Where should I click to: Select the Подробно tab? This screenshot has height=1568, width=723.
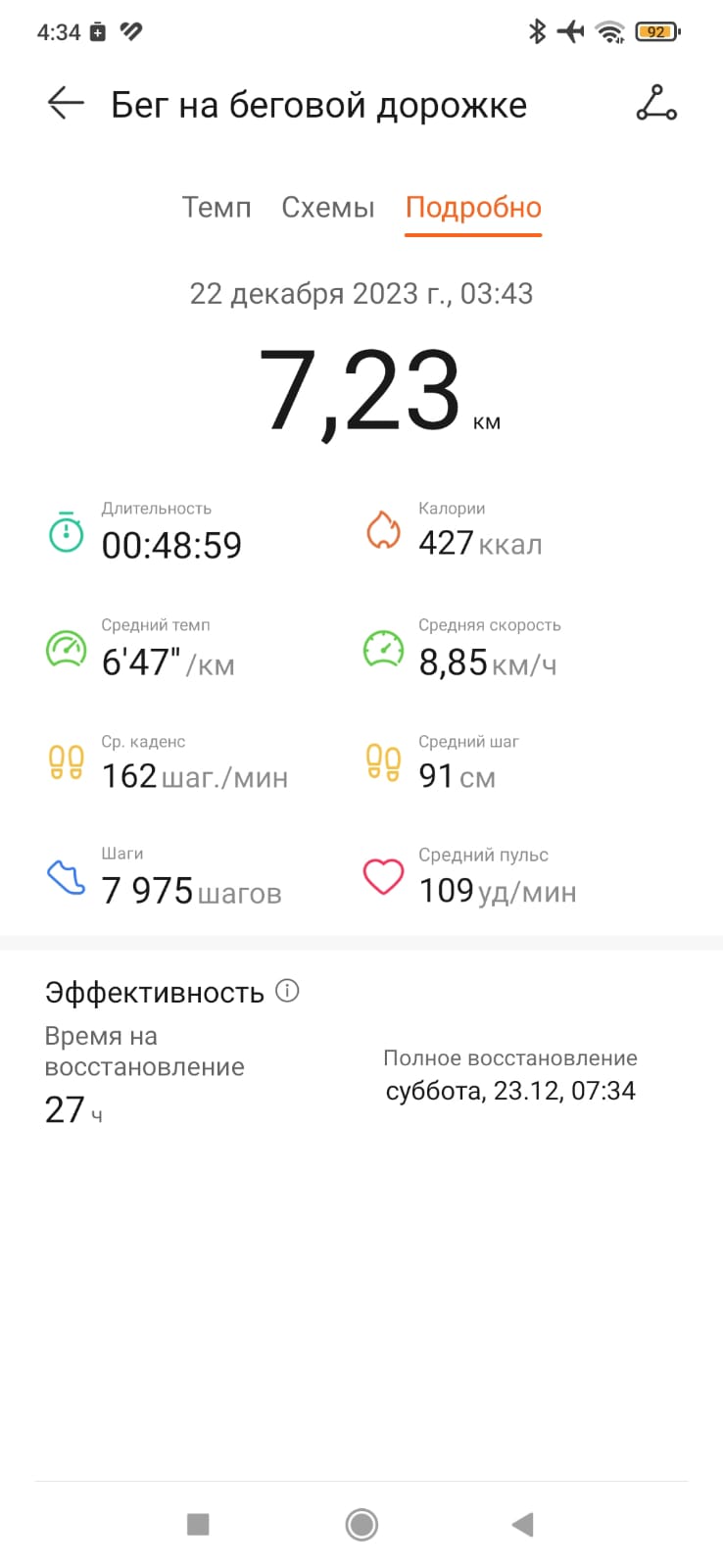pos(473,208)
